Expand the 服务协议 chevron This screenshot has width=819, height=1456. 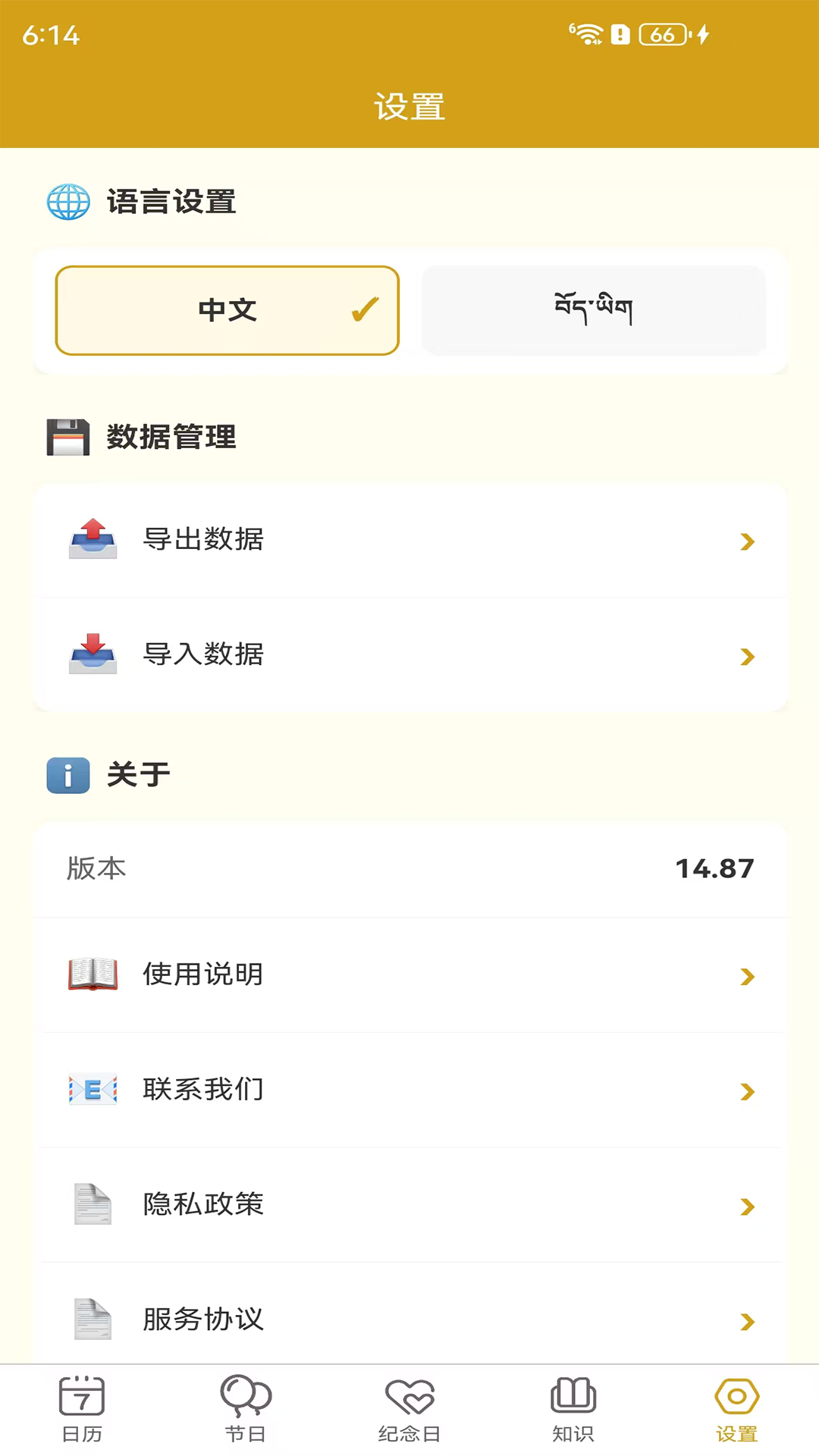(x=748, y=1320)
